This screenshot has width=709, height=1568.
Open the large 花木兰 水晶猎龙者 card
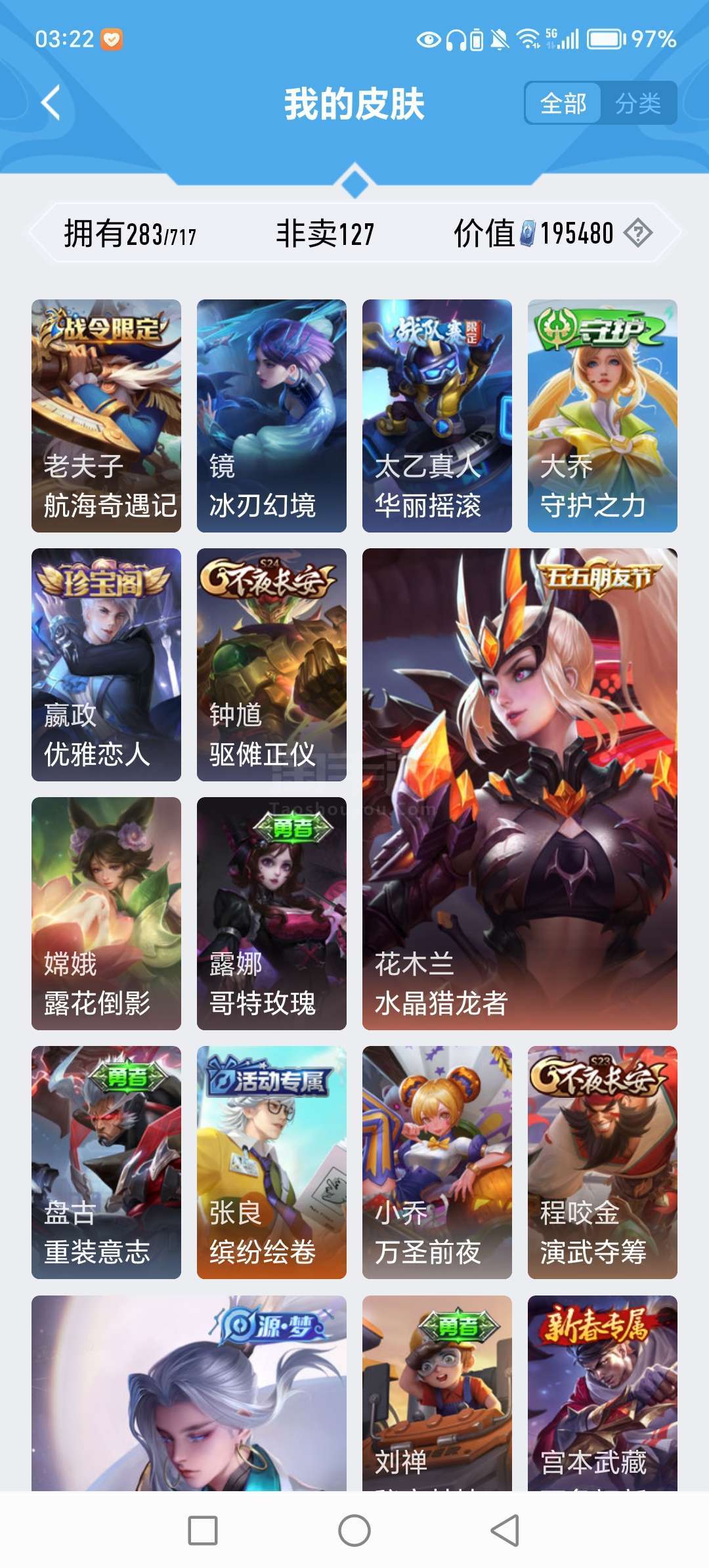[x=520, y=789]
